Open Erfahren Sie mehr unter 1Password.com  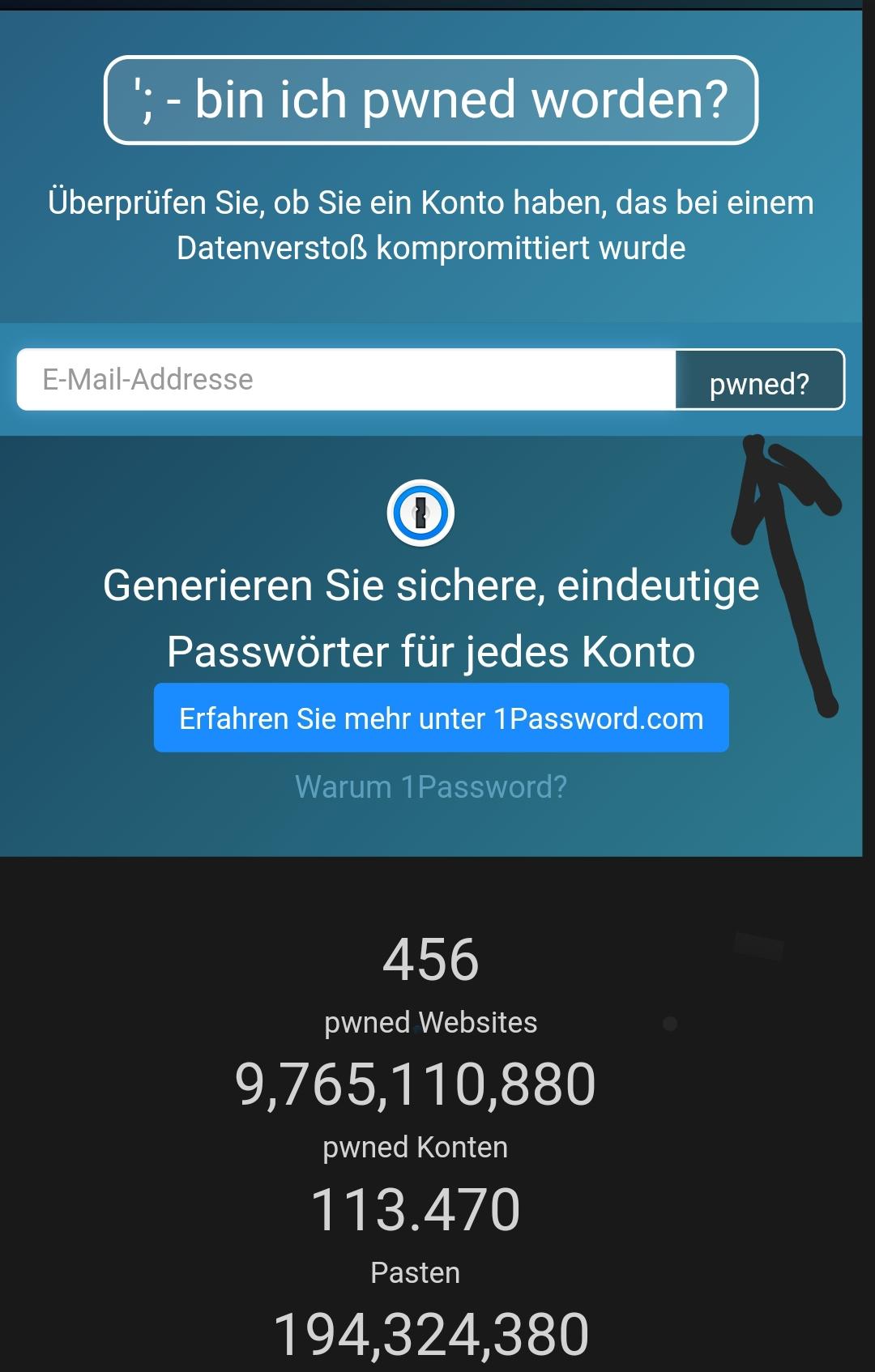tap(441, 718)
